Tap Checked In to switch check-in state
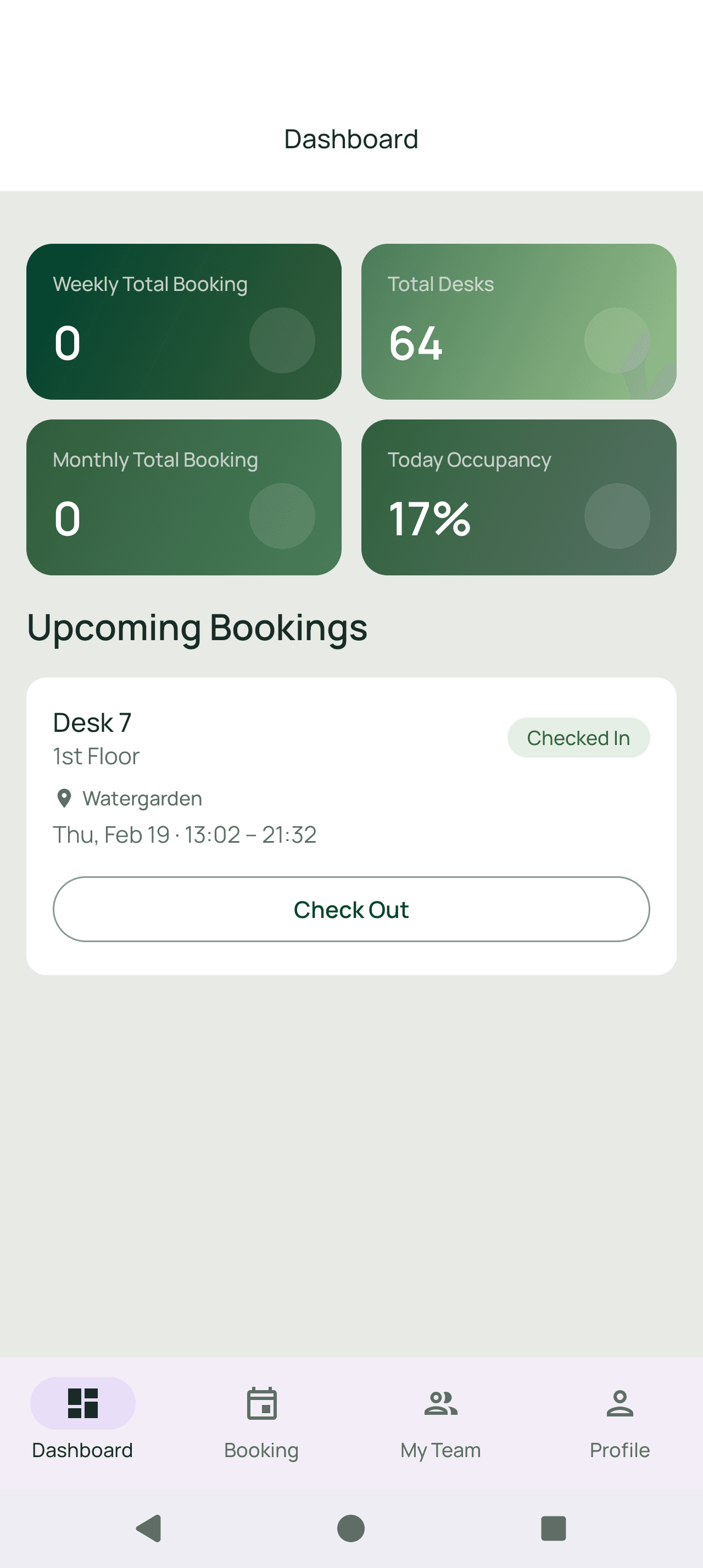This screenshot has height=1568, width=703. point(578,737)
